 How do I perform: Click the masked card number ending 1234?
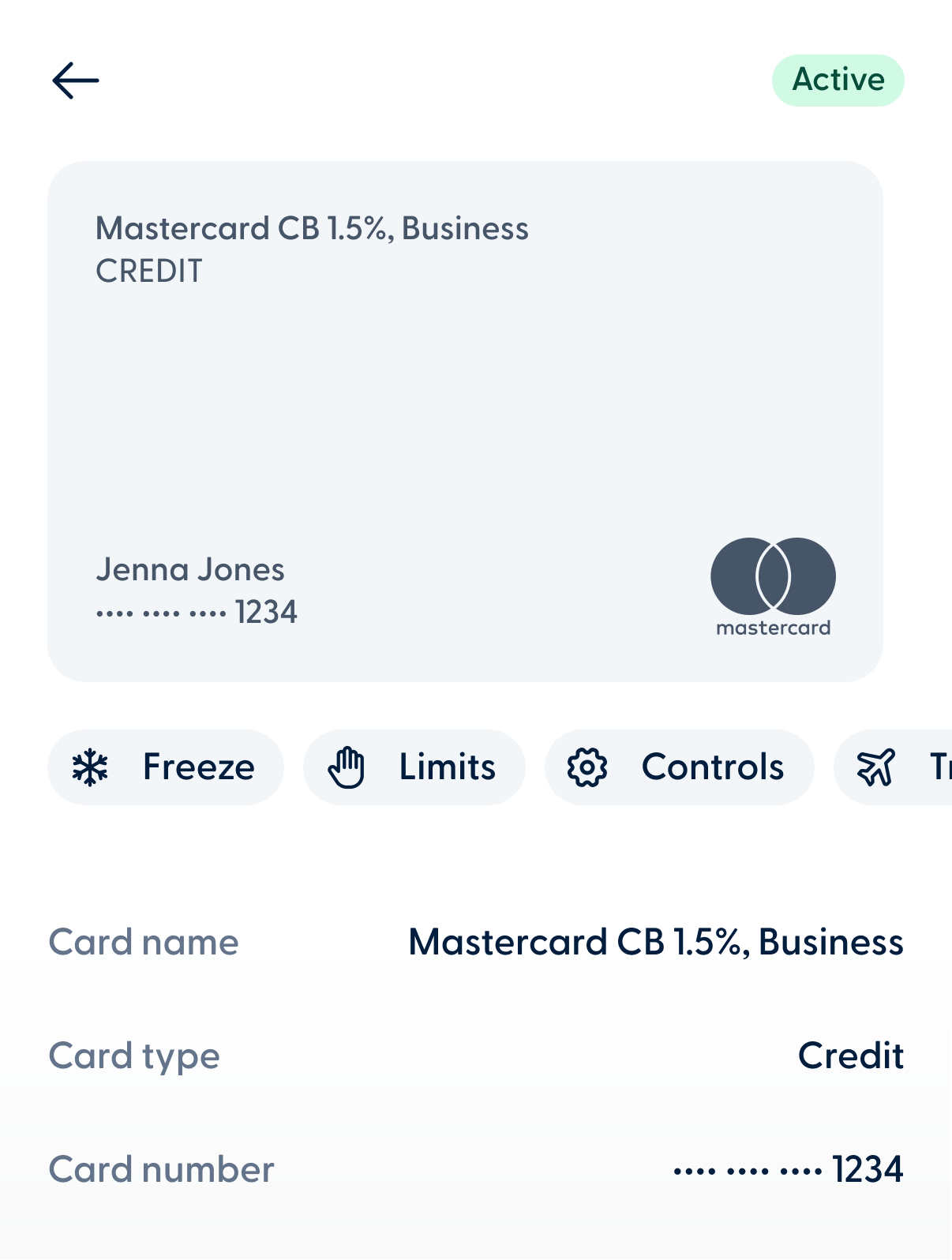click(x=789, y=1171)
